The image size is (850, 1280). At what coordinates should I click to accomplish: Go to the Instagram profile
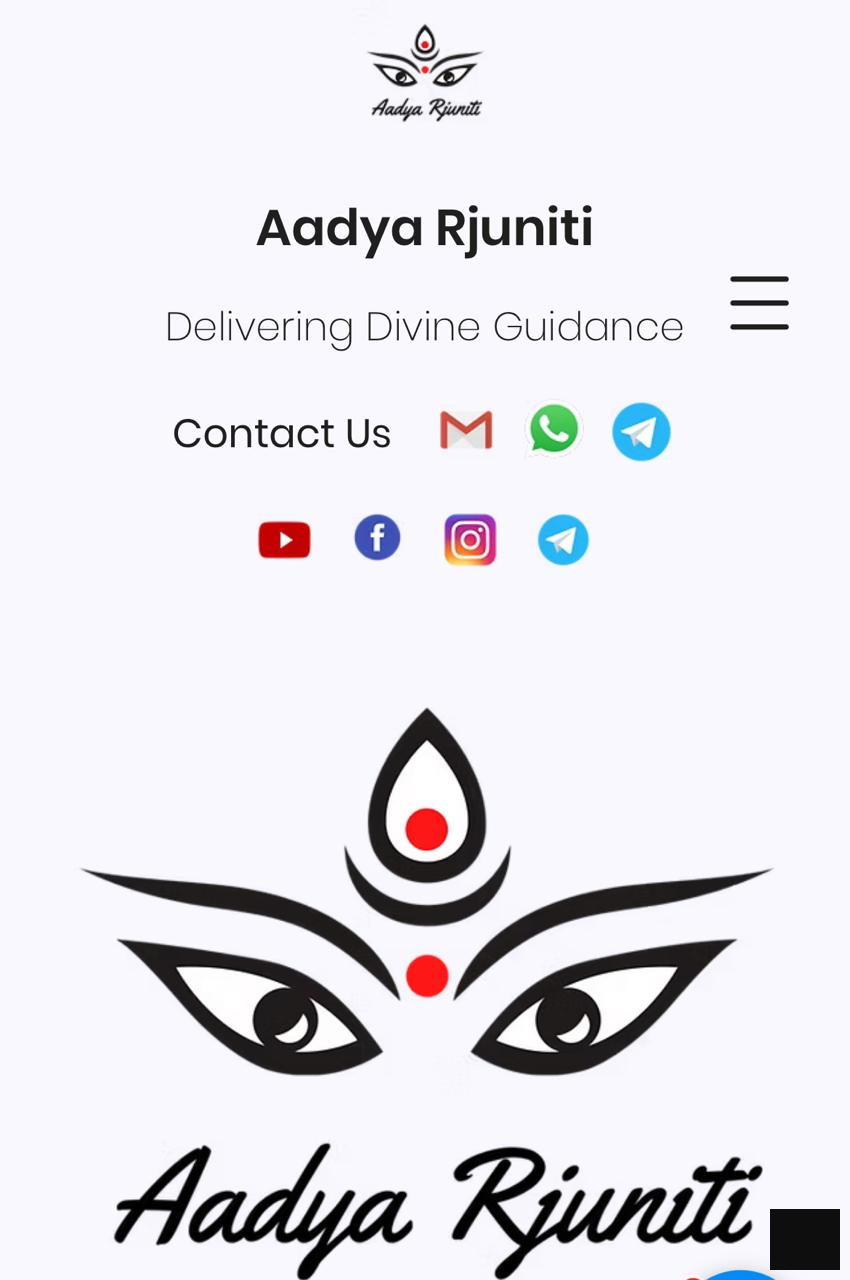pyautogui.click(x=470, y=540)
